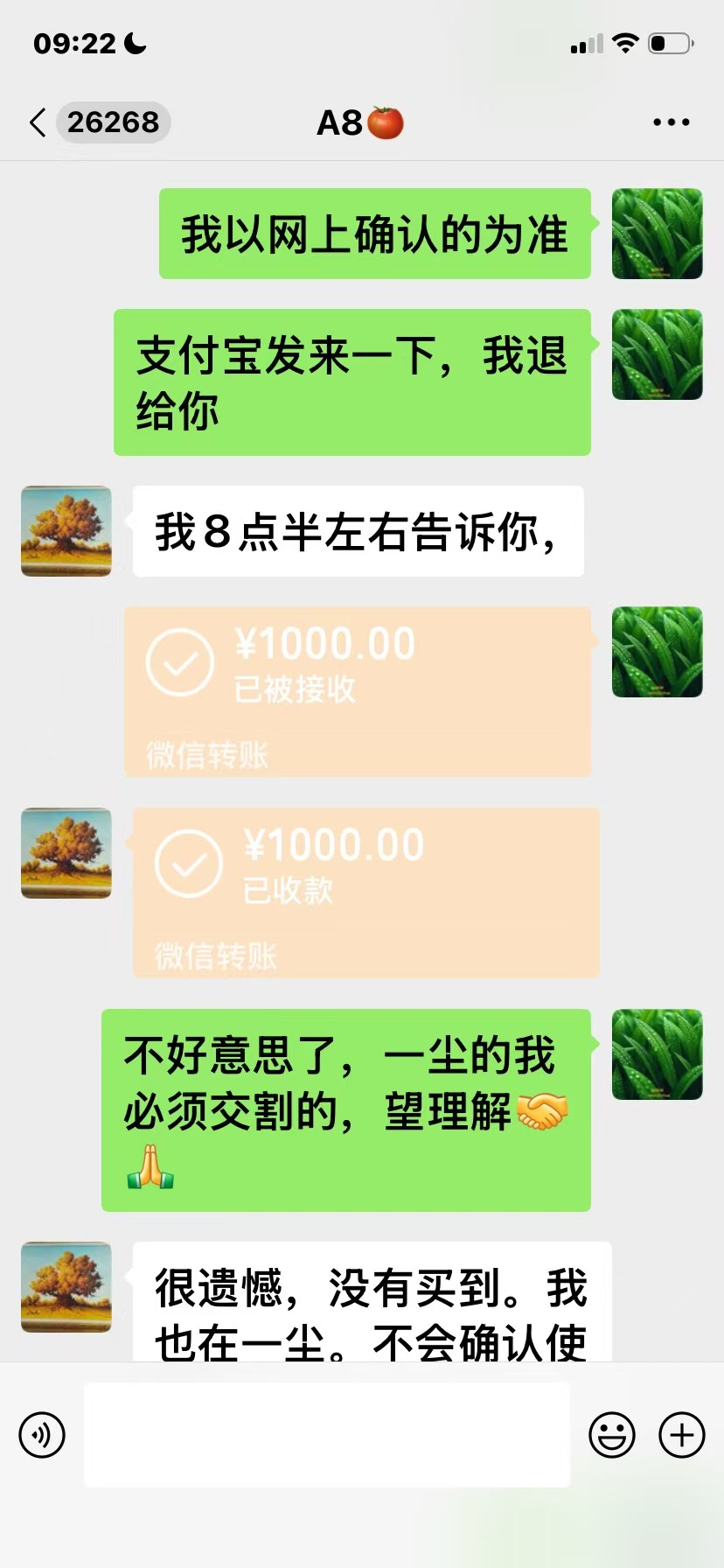This screenshot has width=724, height=1568.
Task: Select the message 我以网上确认的为准
Action: 373,233
